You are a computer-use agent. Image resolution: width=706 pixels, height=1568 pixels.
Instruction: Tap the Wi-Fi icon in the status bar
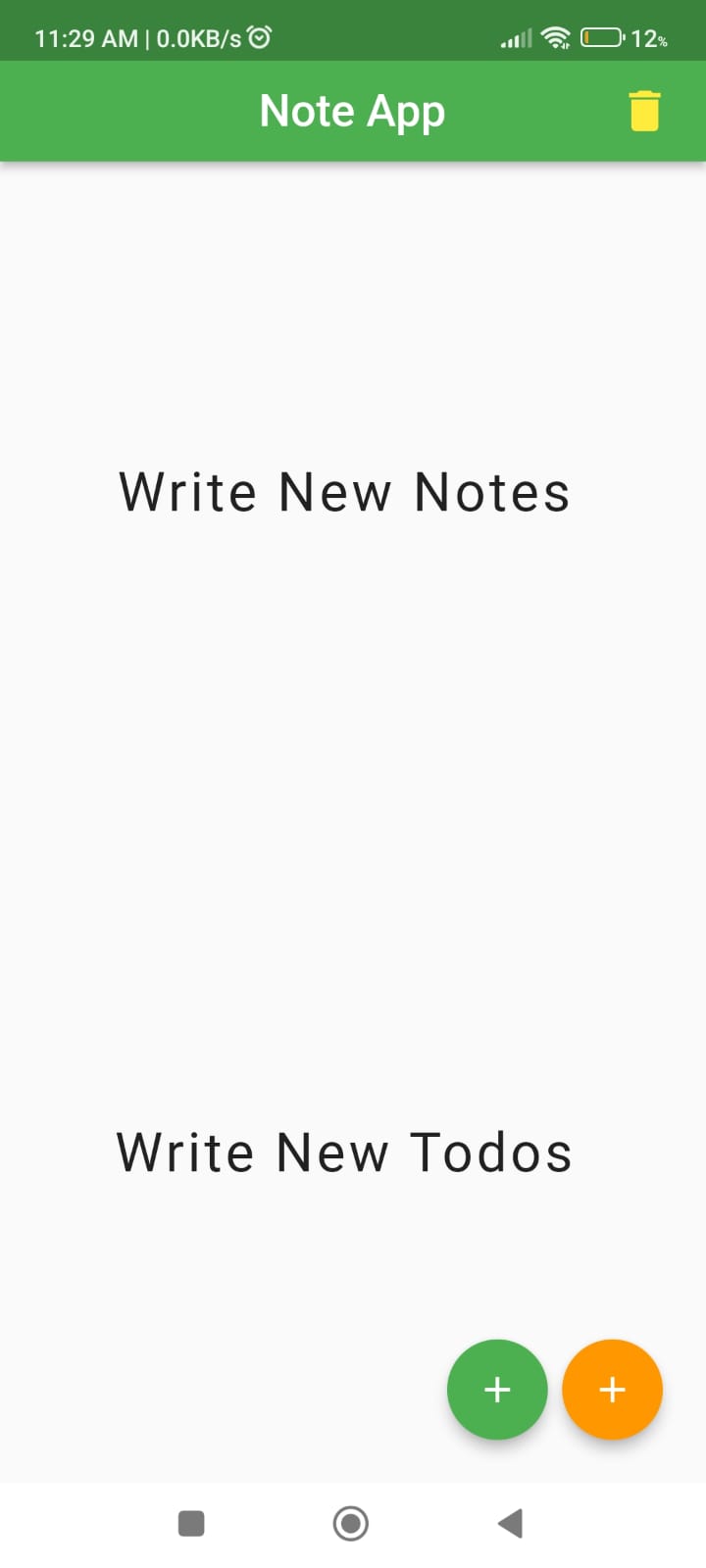(x=556, y=37)
